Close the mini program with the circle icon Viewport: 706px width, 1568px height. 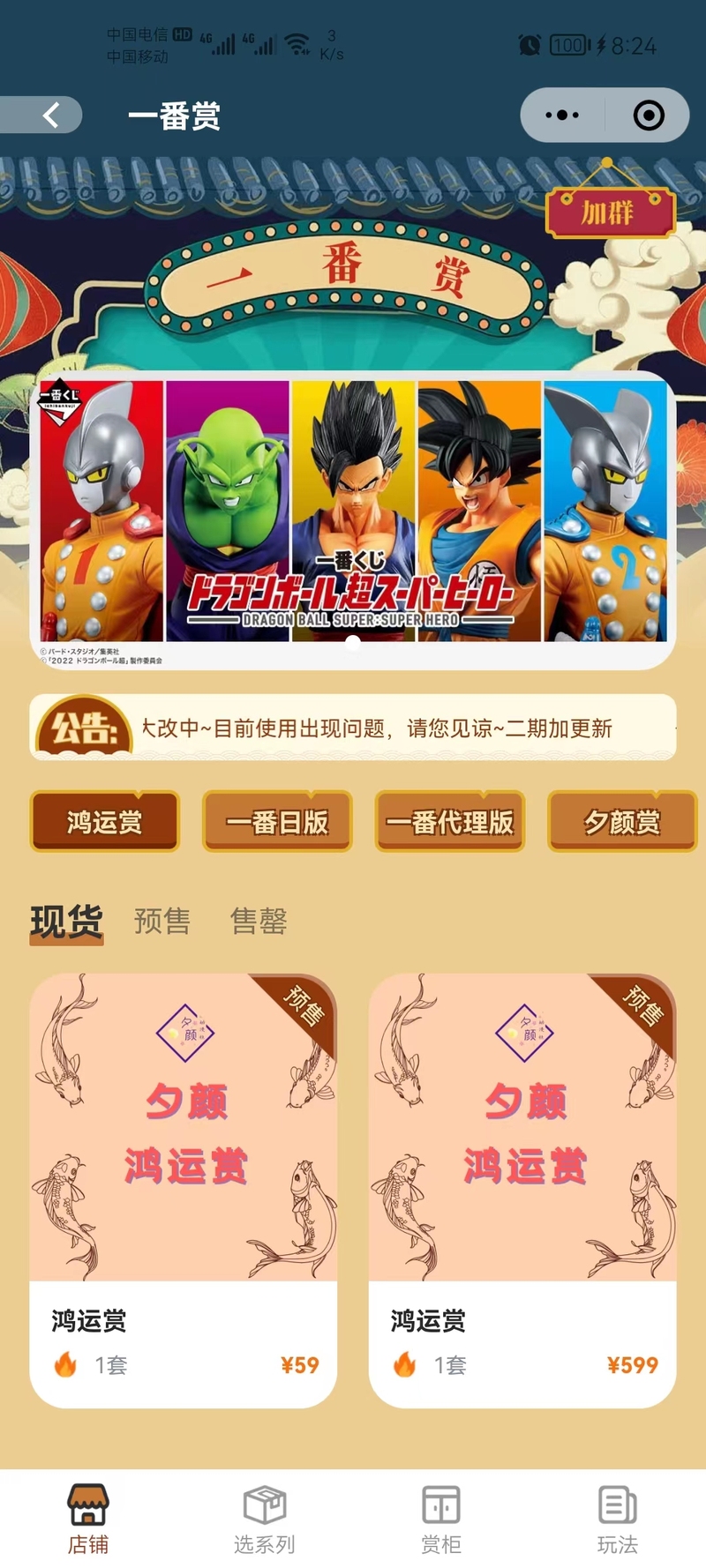(x=649, y=116)
